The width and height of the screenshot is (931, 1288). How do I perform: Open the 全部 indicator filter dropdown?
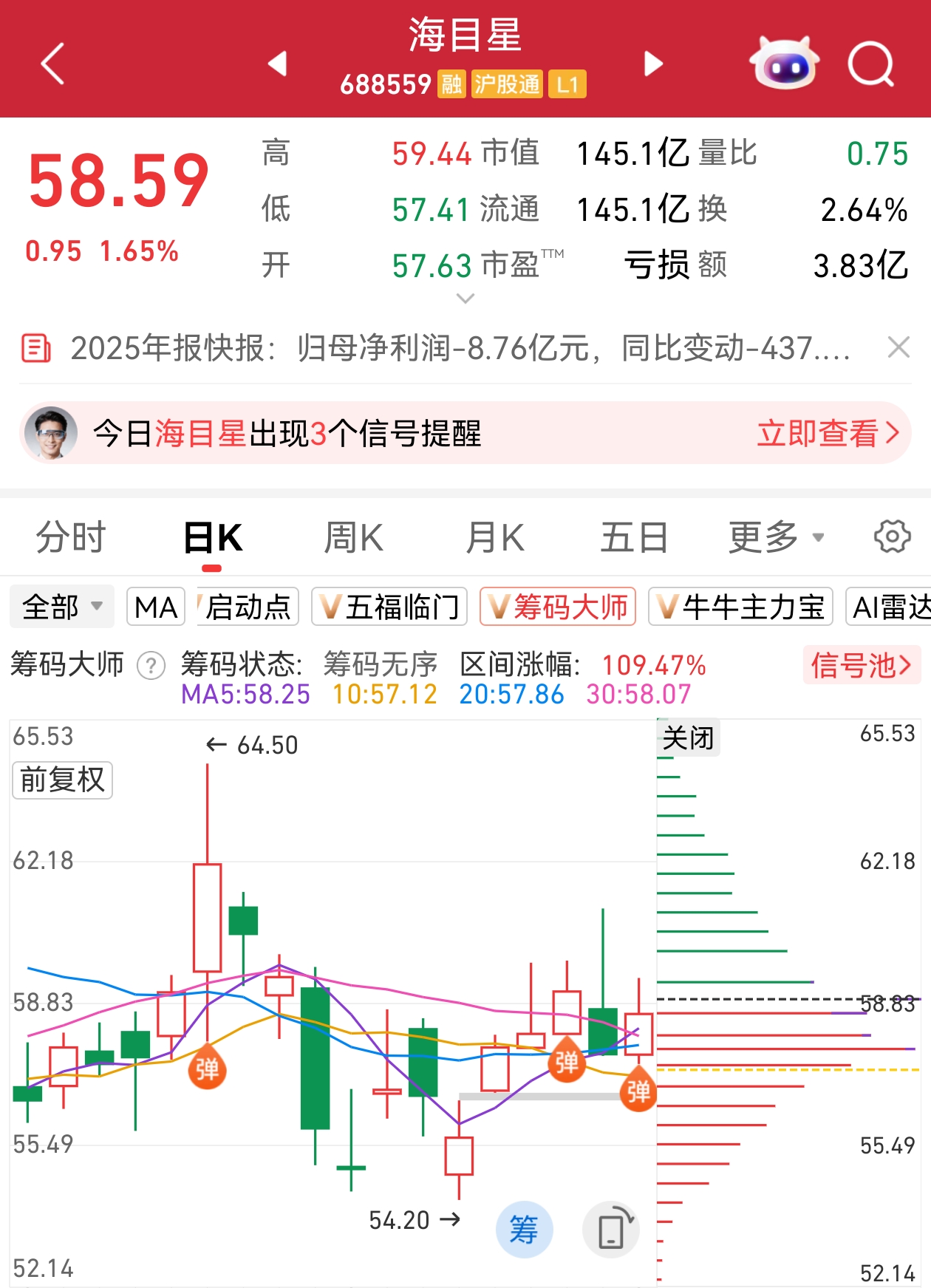[x=62, y=607]
